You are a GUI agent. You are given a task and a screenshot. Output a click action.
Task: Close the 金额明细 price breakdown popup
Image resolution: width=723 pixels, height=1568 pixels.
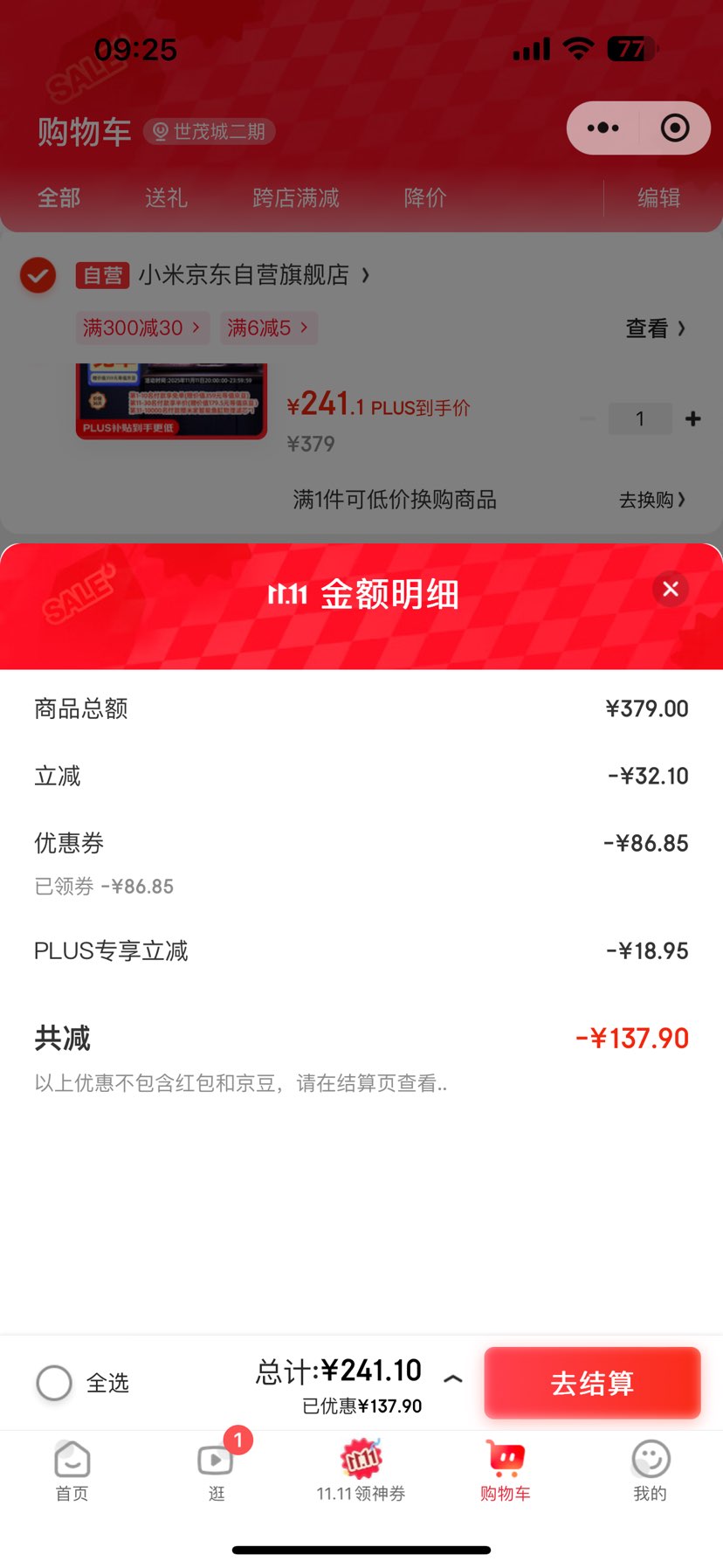click(670, 590)
